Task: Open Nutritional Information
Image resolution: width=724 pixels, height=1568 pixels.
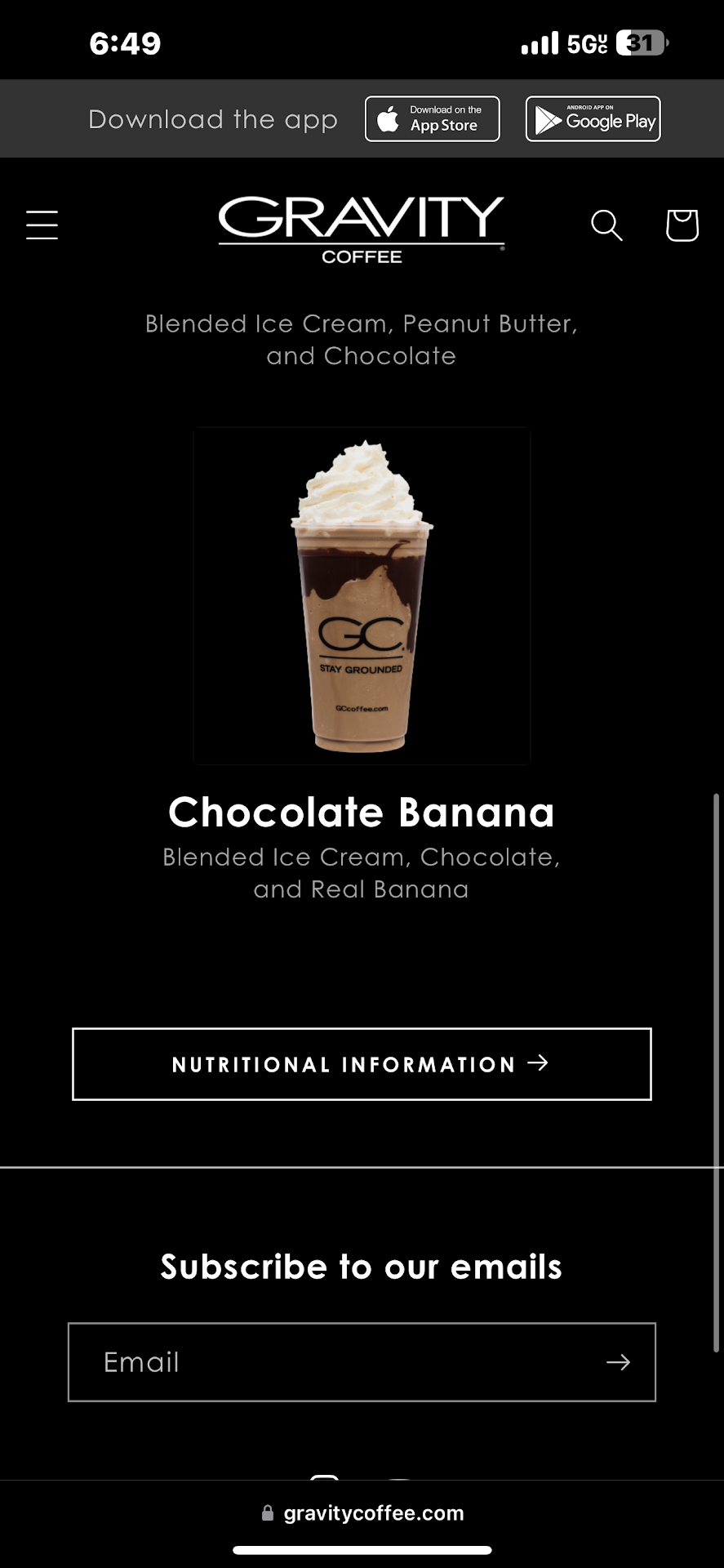Action: [x=362, y=1064]
